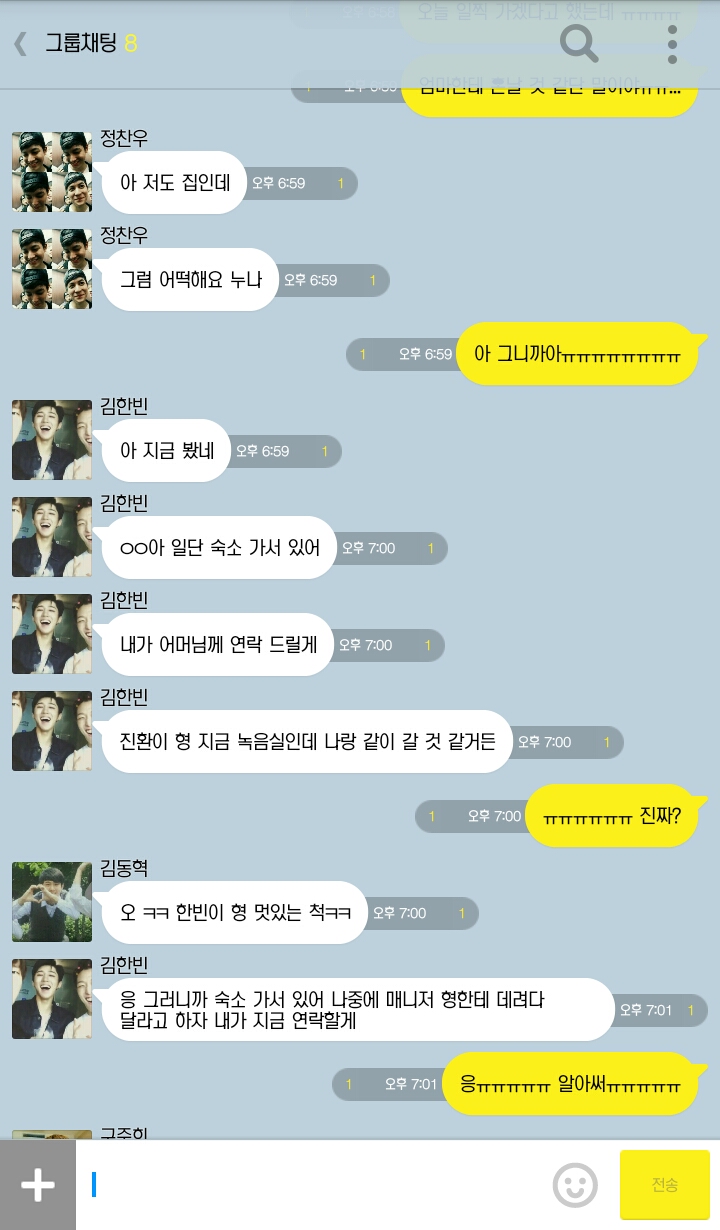
Task: Select the yellow bubble saying 응ㅠㅠㅠㅠㅠ 알아써ㅠㅠㅠㅠㅠ
Action: [571, 1084]
